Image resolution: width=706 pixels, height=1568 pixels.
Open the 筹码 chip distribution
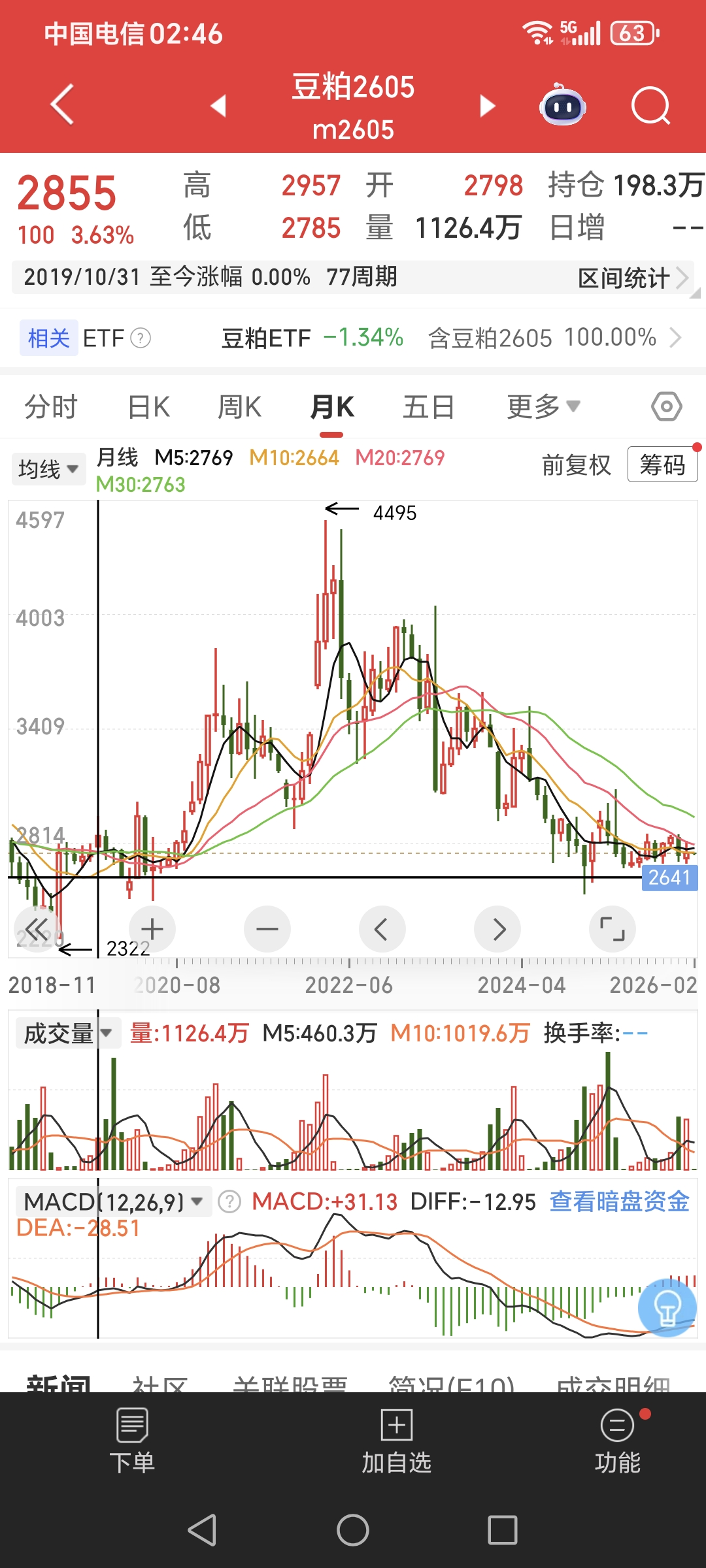pos(662,465)
